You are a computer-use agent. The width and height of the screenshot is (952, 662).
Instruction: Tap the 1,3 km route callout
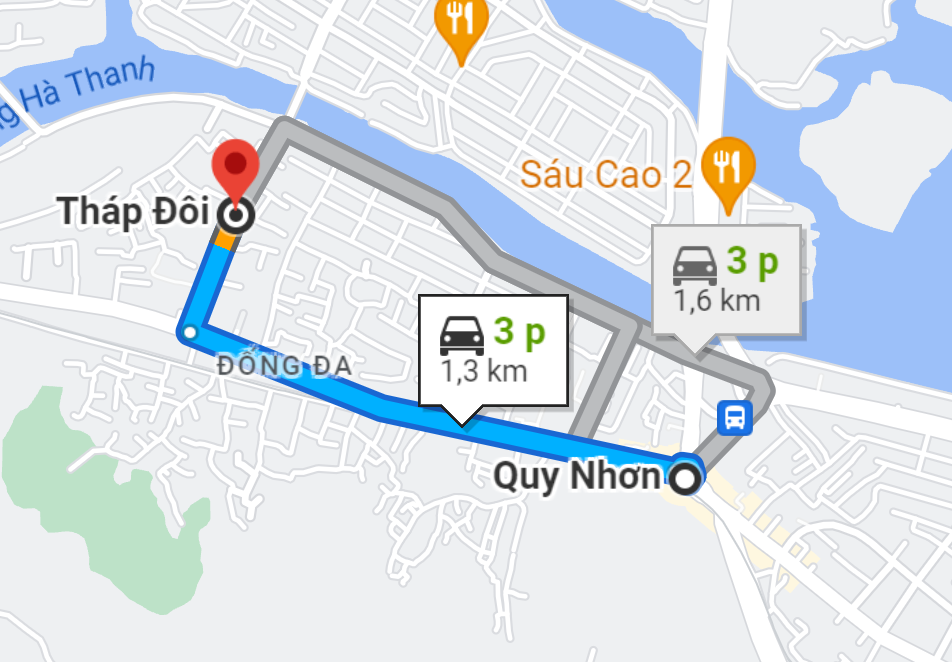pyautogui.click(x=493, y=350)
